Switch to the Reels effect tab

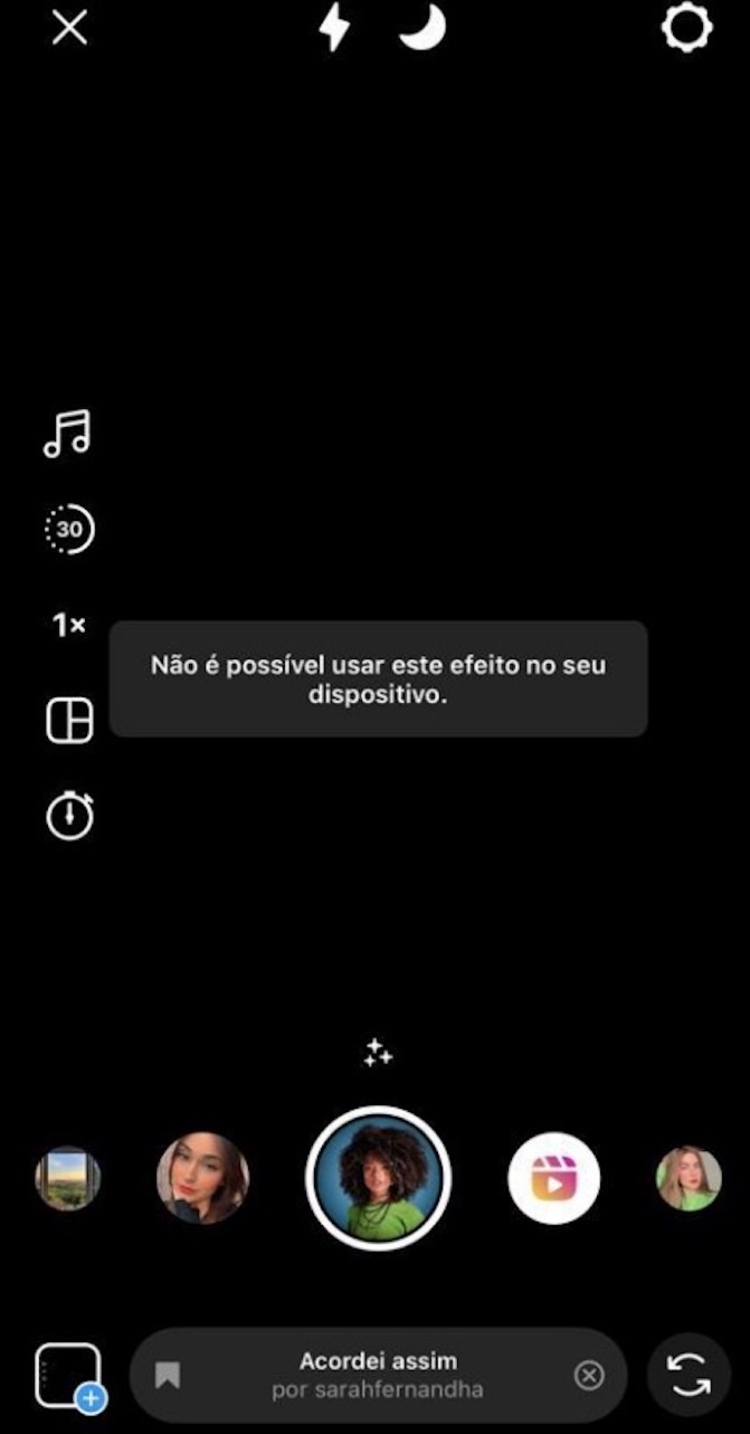click(553, 1178)
